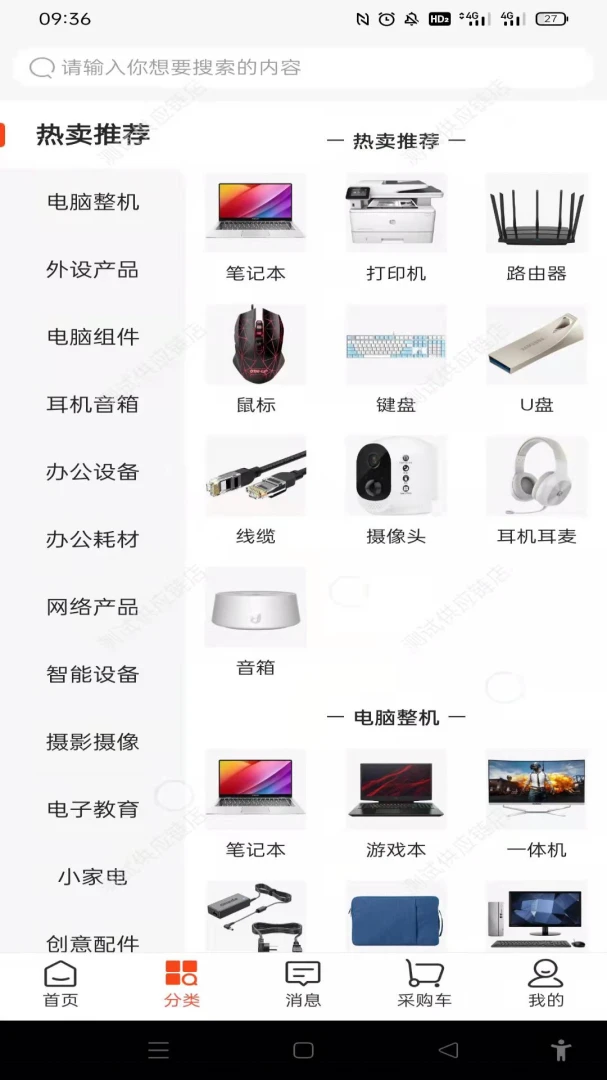Open 游戏本 under 电脑整机
This screenshot has height=1080, width=607.
pos(396,804)
